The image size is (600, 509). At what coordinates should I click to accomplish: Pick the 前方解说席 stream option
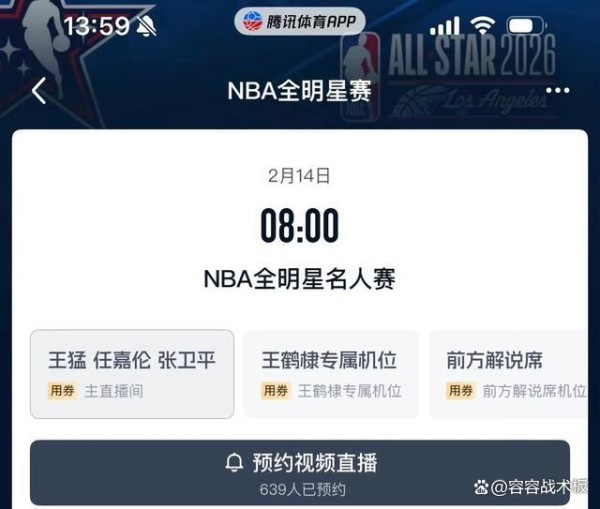508,374
